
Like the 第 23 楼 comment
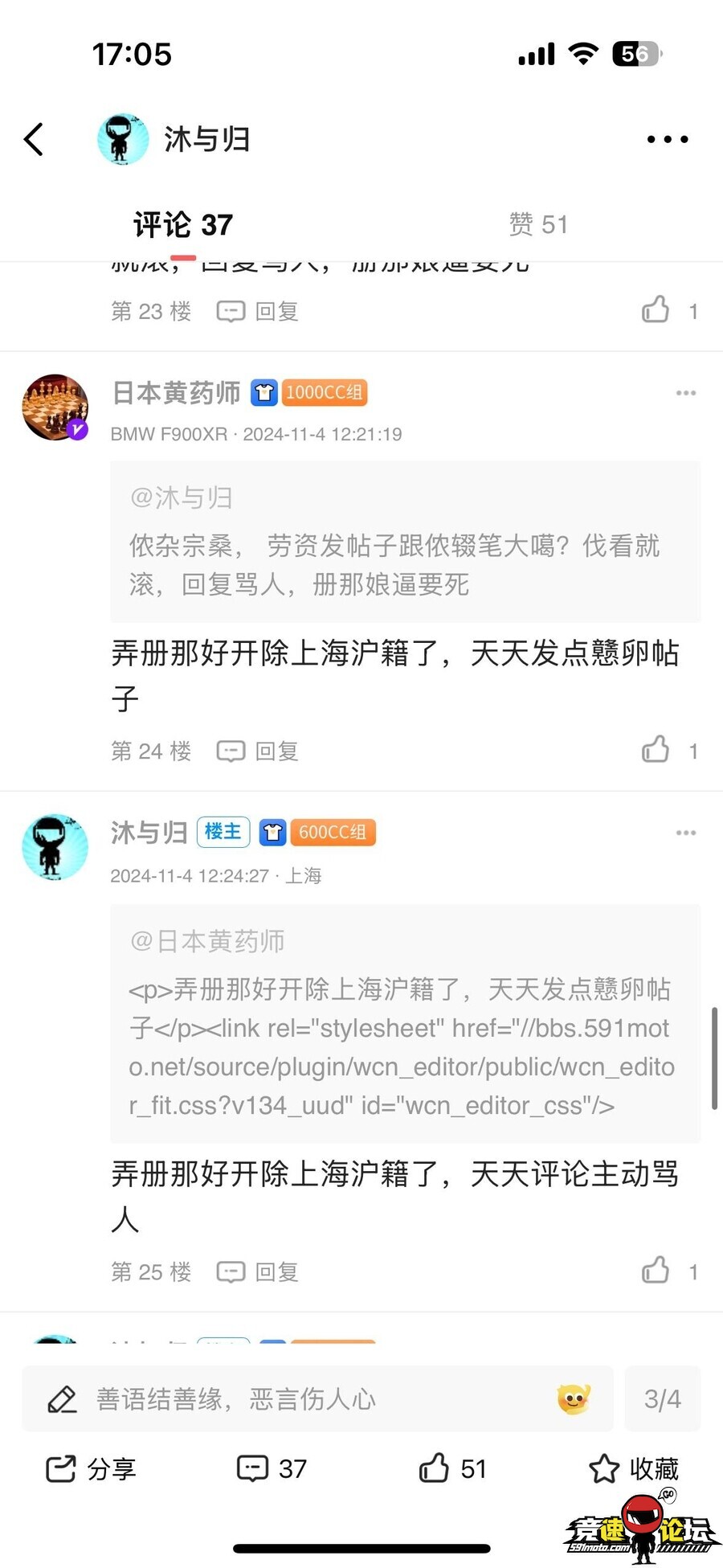coord(656,309)
